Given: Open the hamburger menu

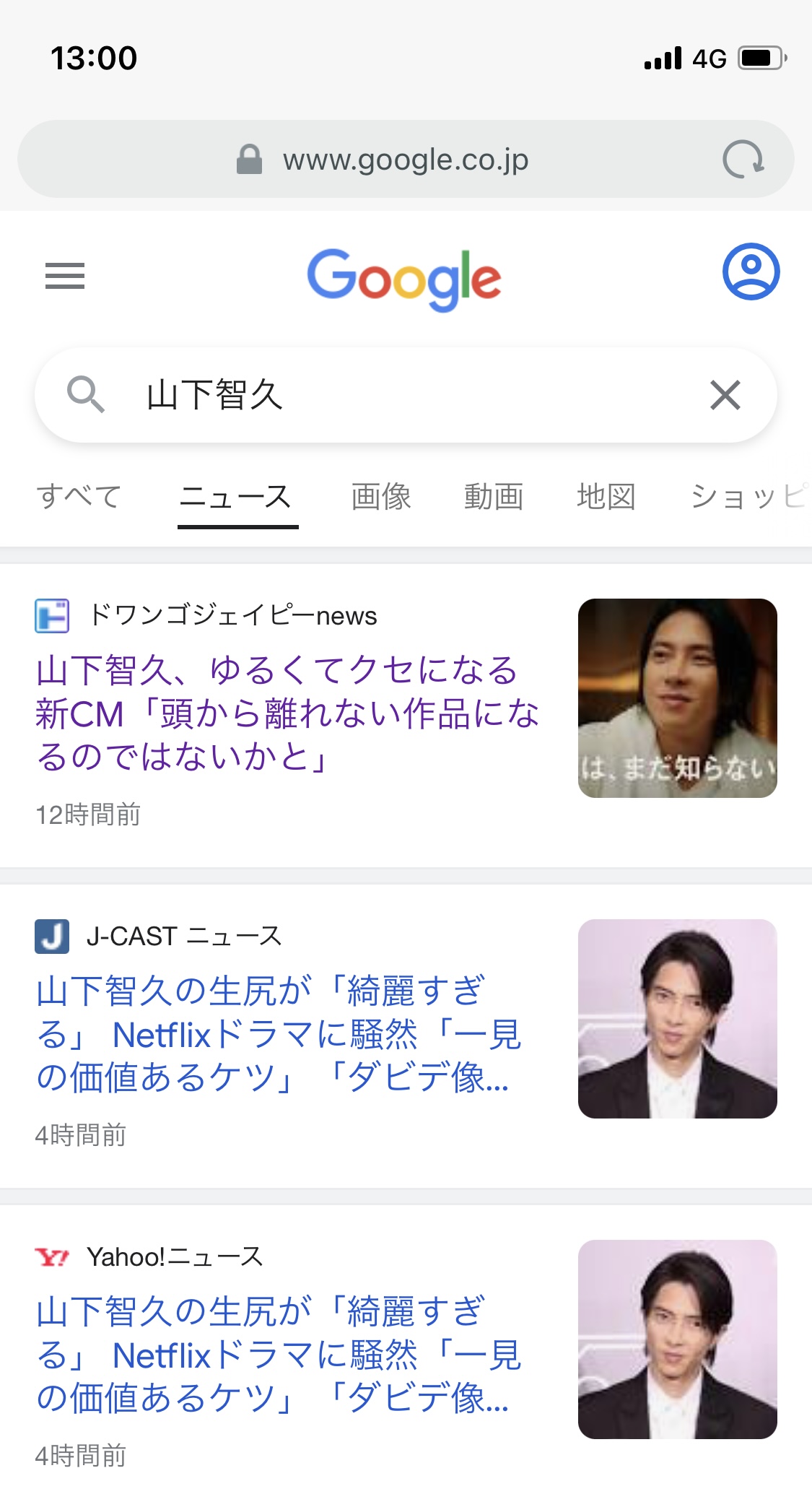Looking at the screenshot, I should pyautogui.click(x=65, y=276).
